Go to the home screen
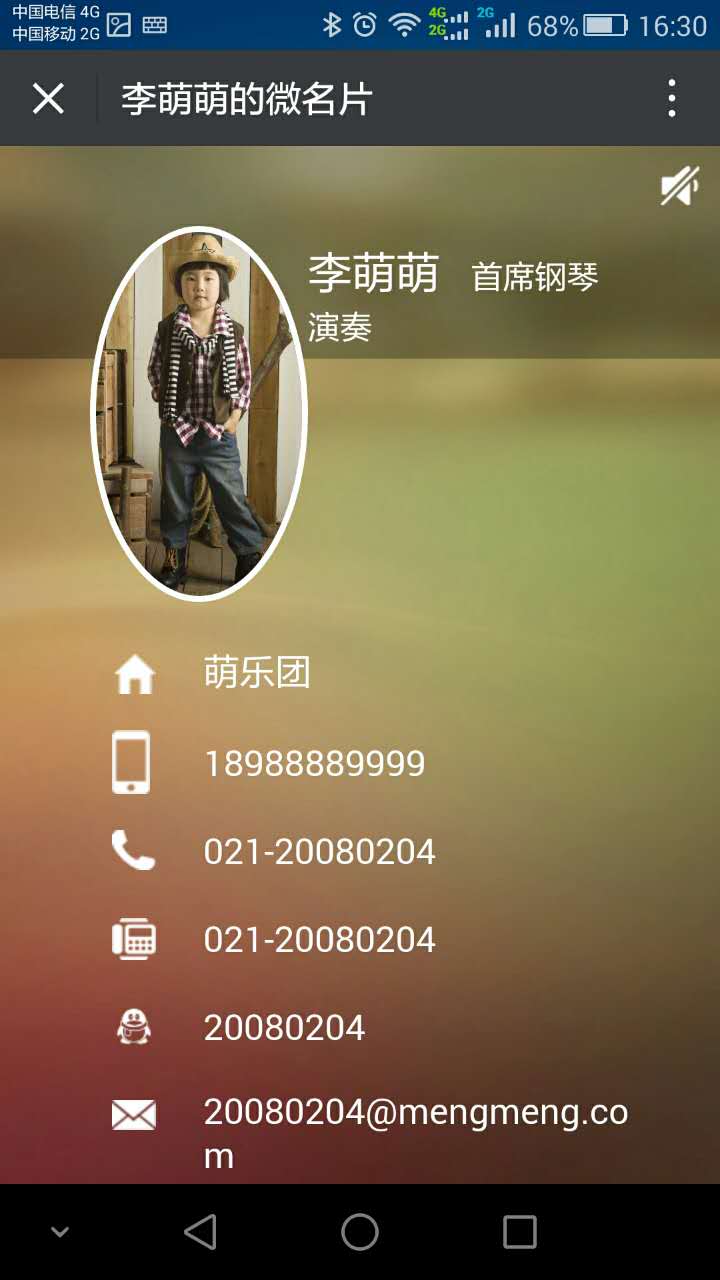 pos(360,1232)
